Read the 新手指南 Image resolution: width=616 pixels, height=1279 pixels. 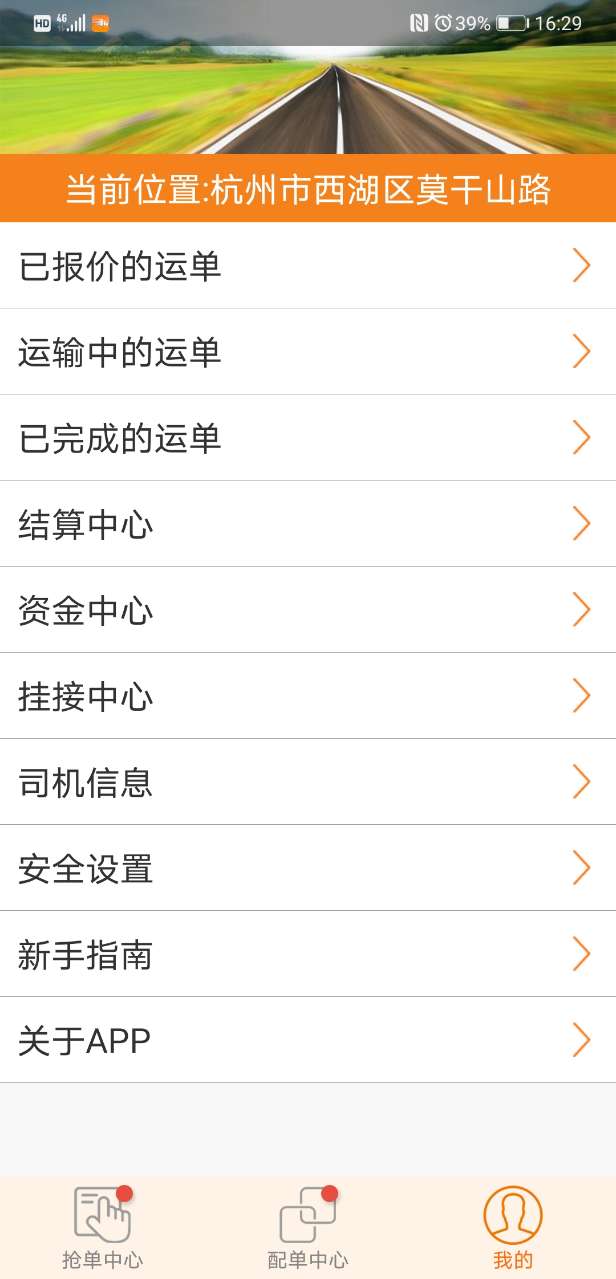click(x=308, y=954)
